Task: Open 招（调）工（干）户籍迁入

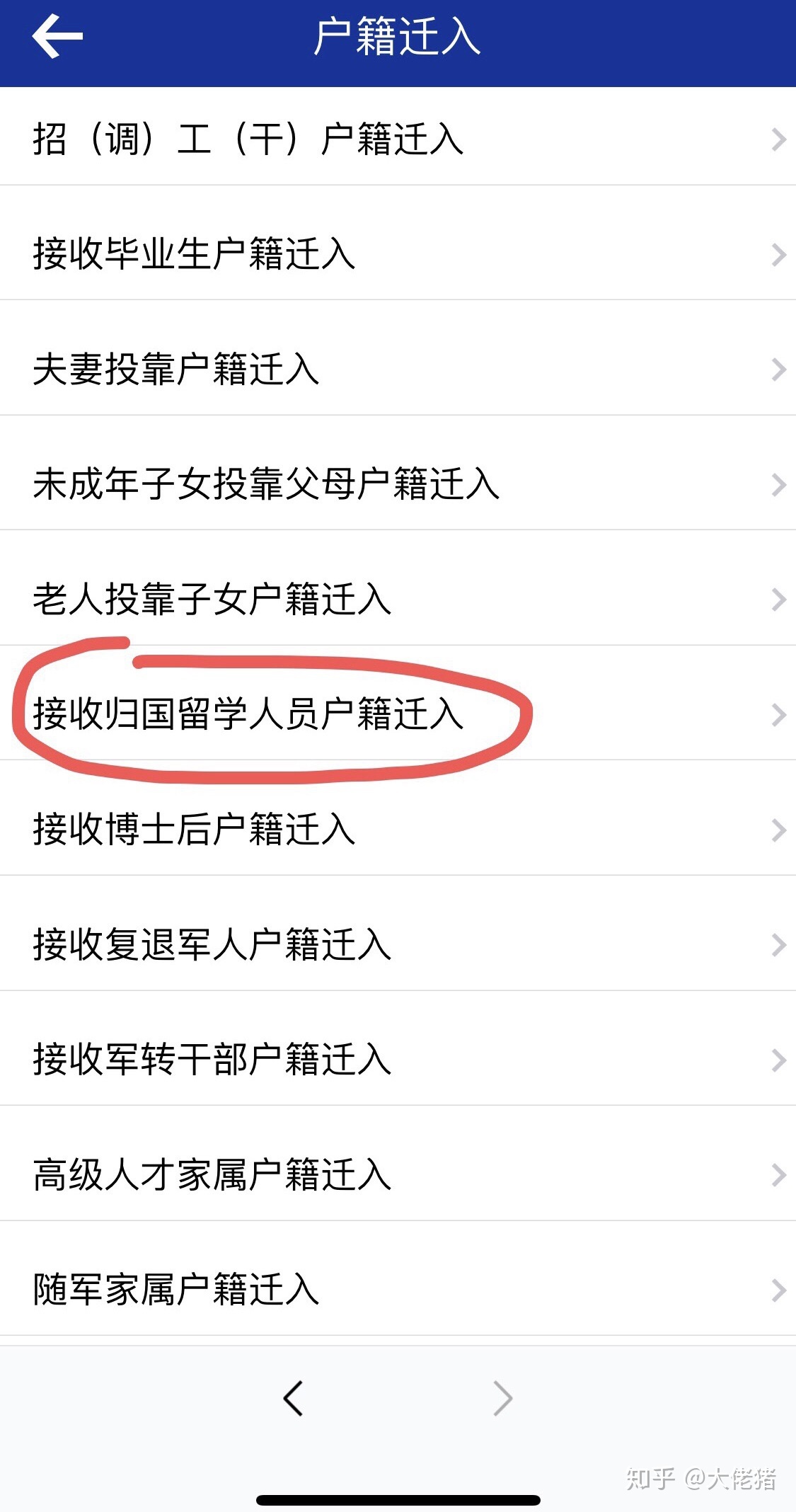Action: click(x=398, y=139)
